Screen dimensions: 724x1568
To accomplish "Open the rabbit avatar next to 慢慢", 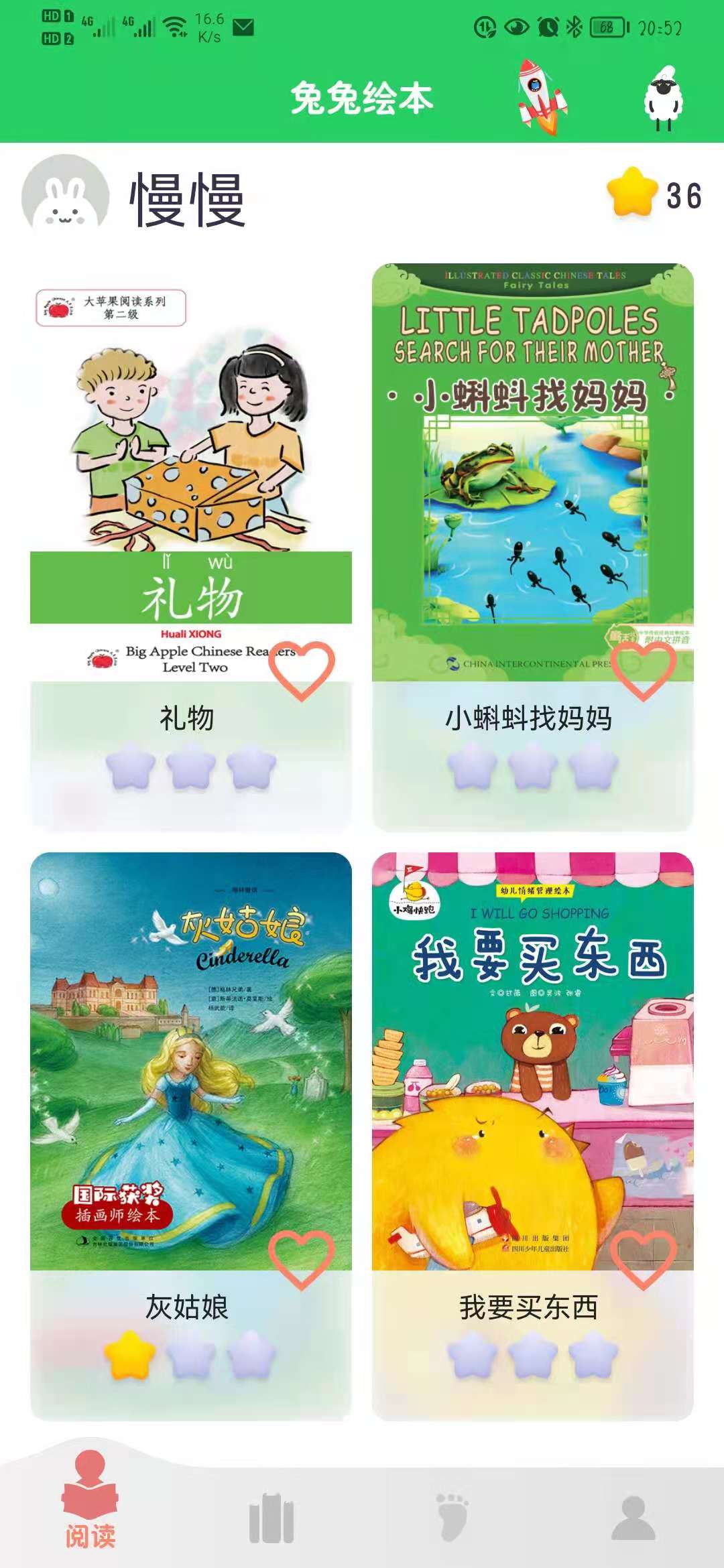I will click(x=65, y=197).
